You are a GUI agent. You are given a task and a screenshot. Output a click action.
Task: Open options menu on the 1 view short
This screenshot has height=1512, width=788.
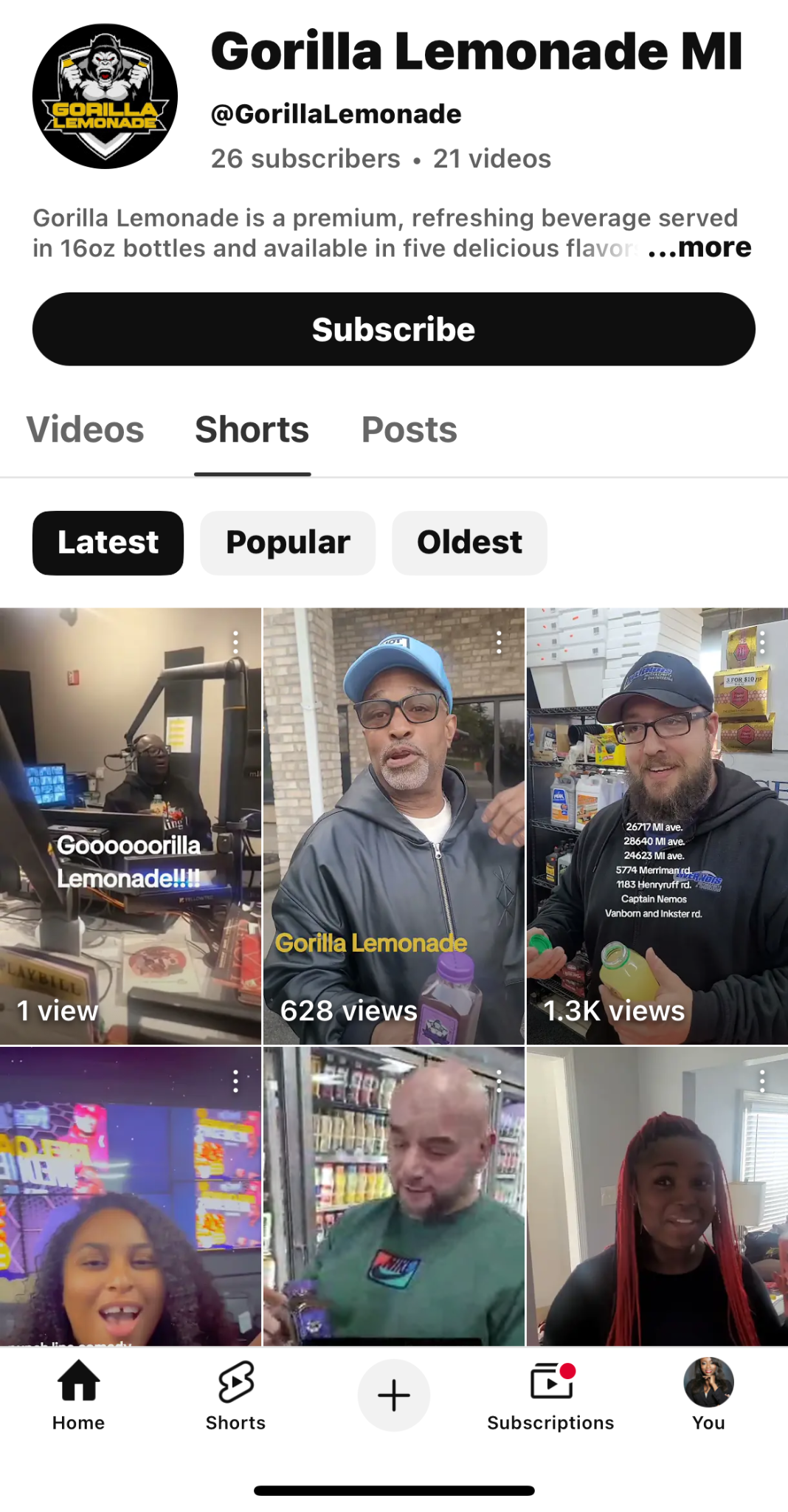coord(235,642)
